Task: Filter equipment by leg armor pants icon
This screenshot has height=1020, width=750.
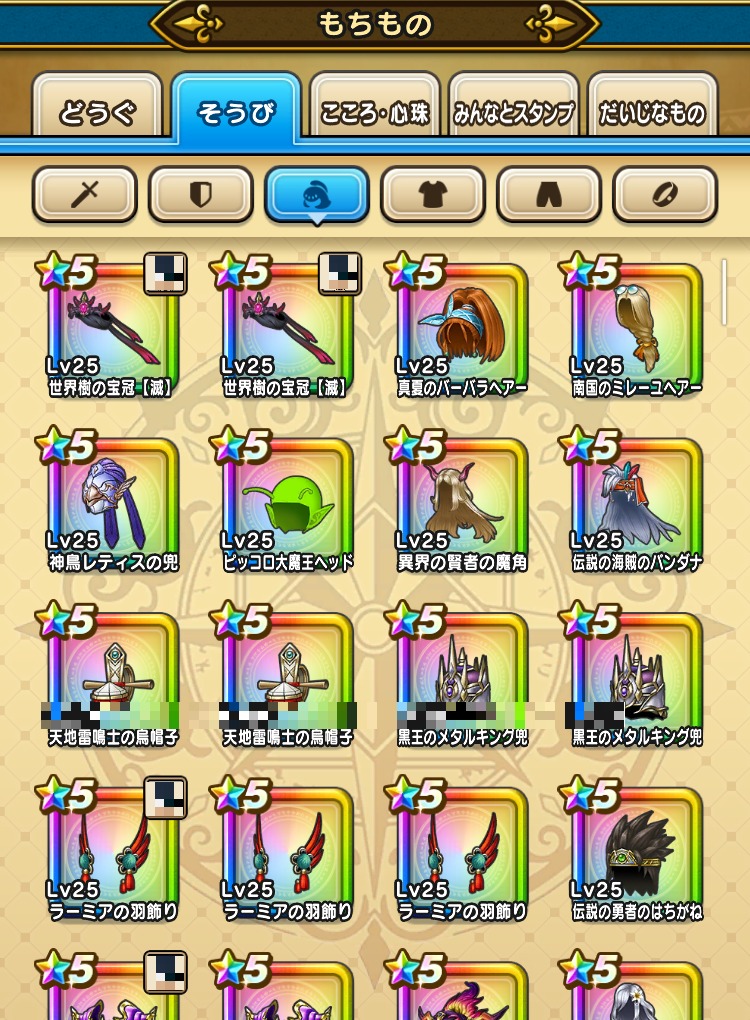Action: (548, 194)
